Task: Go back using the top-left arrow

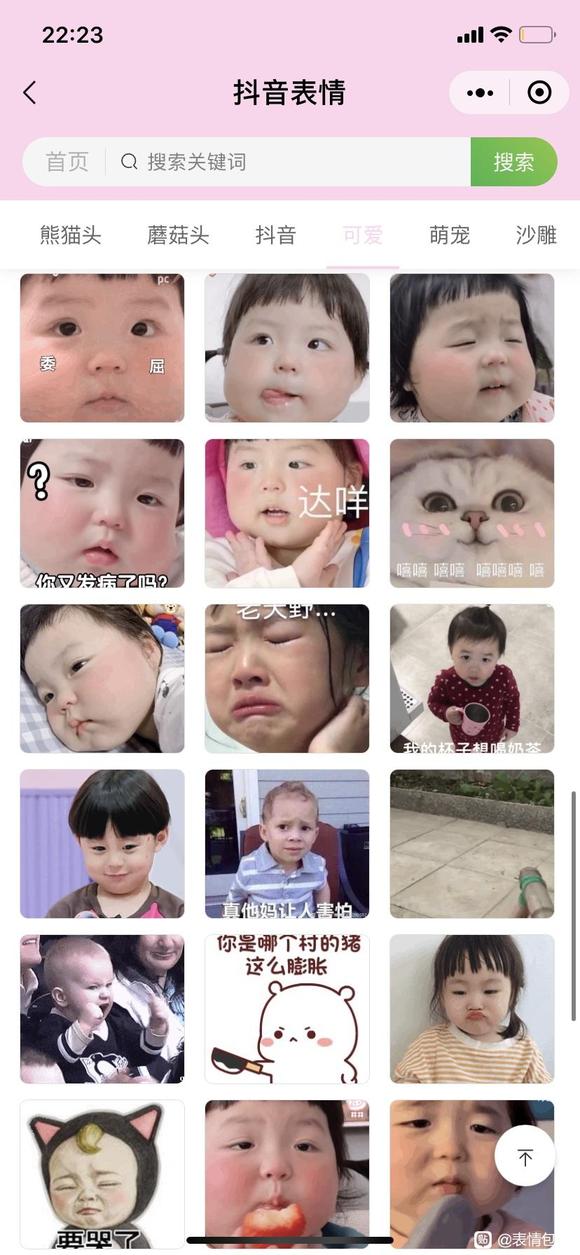Action: click(x=29, y=93)
